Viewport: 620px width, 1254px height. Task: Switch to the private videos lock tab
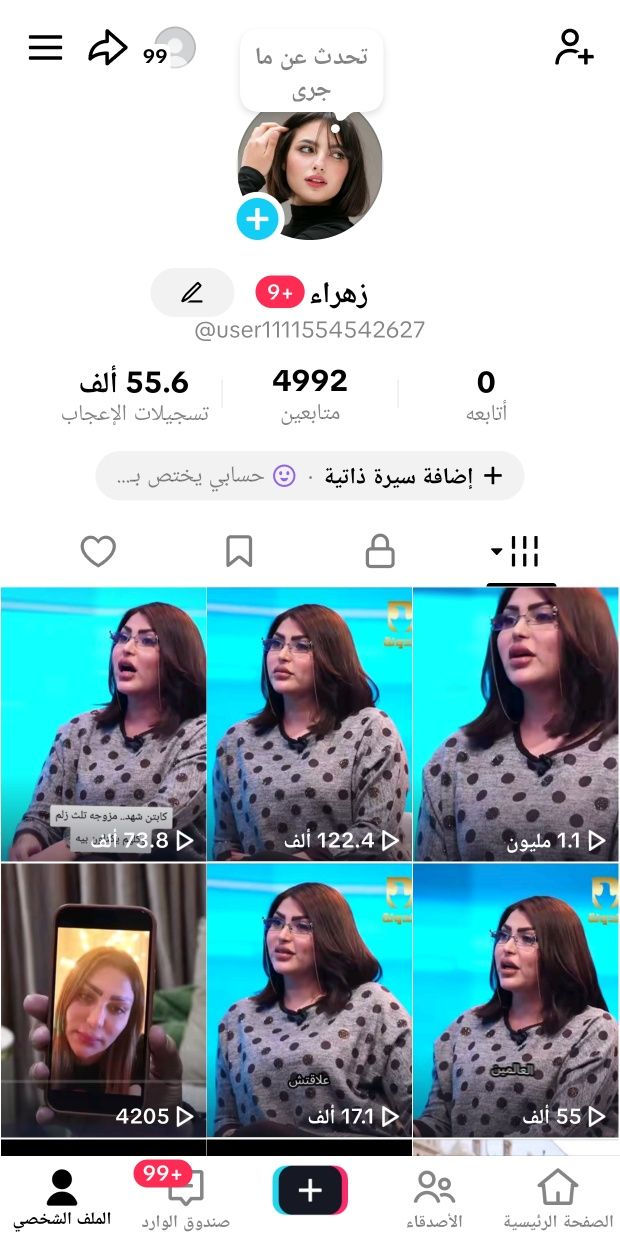(380, 551)
